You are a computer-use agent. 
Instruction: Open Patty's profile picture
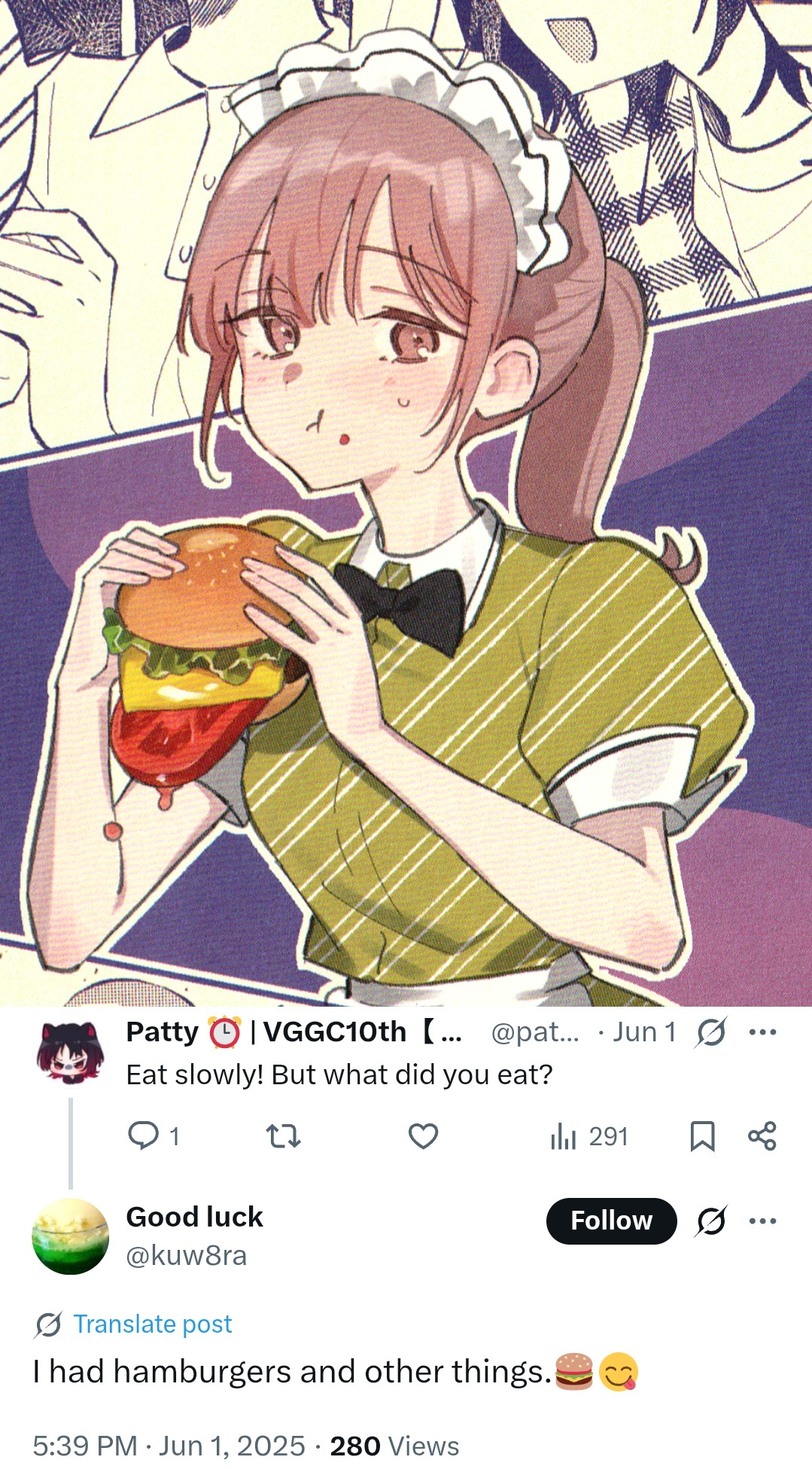(71, 1053)
